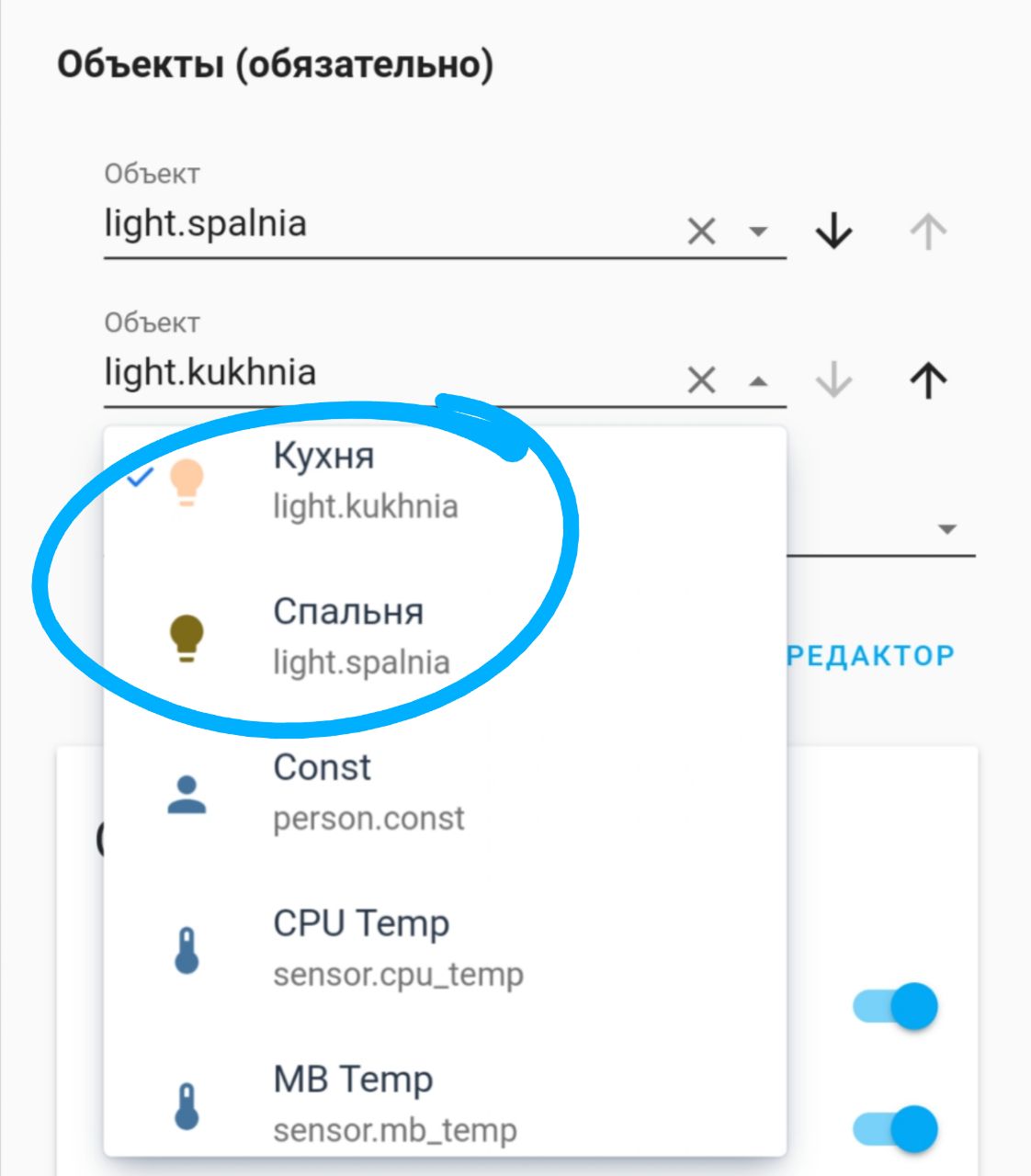
Task: Move light.spalnia down in the list
Action: point(833,232)
